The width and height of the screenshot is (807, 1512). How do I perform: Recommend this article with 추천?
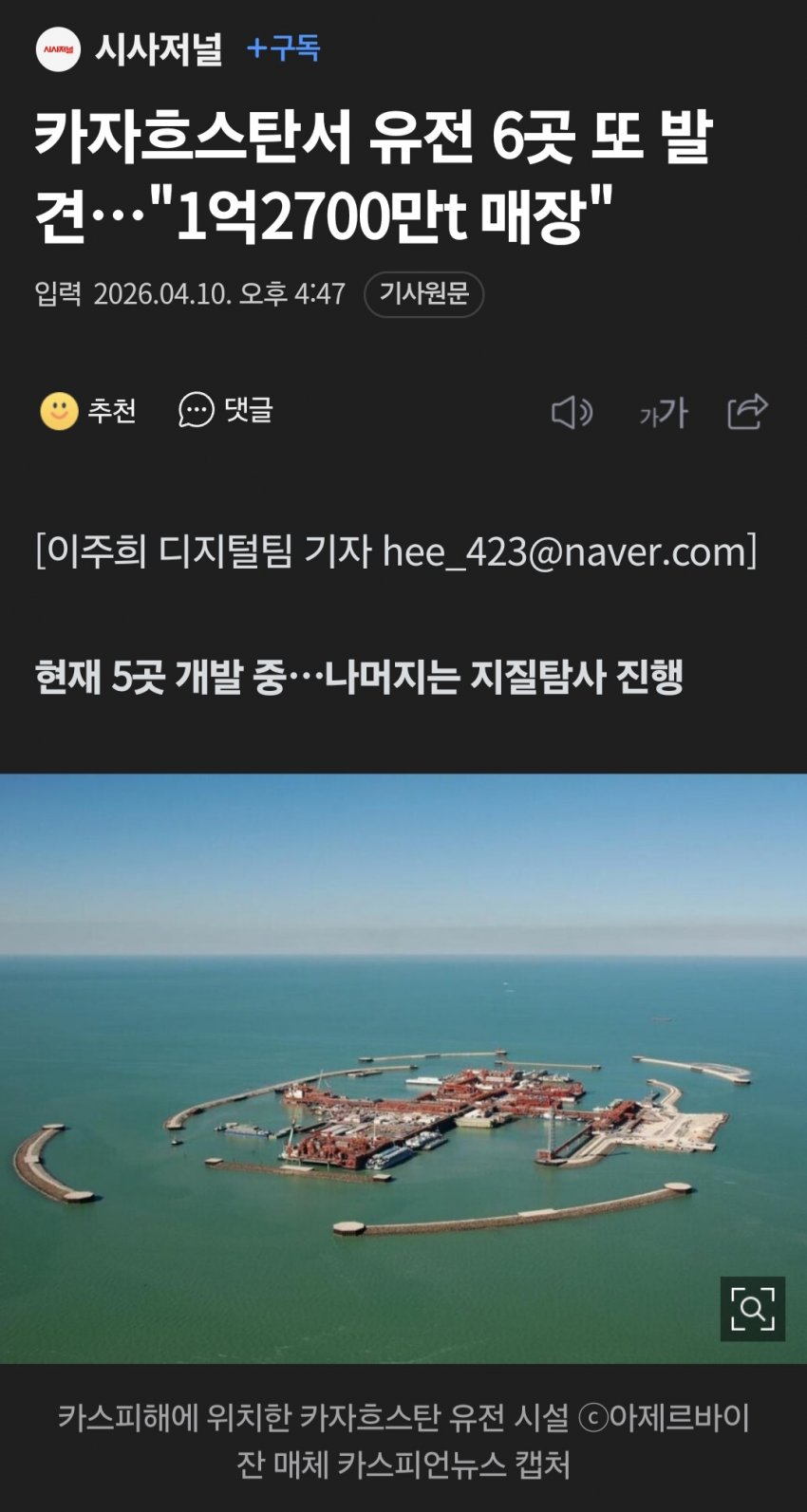pyautogui.click(x=88, y=411)
